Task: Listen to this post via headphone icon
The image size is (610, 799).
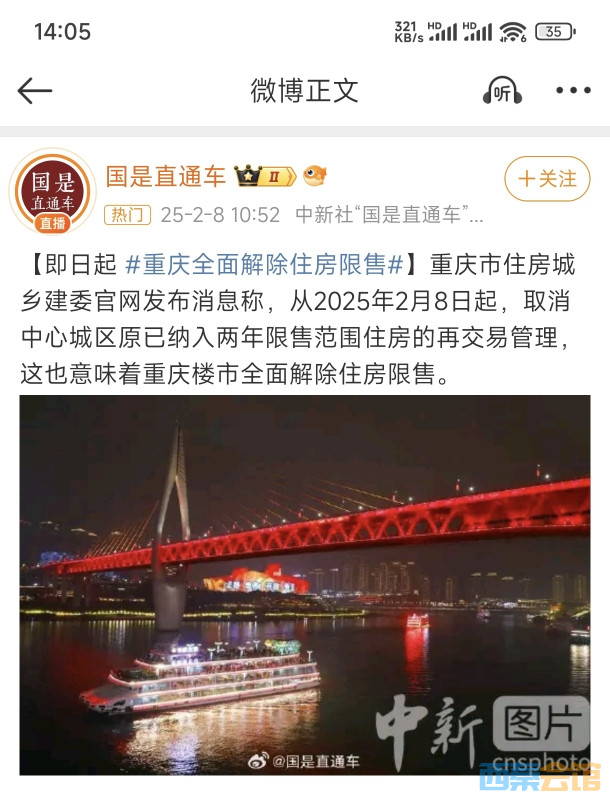Action: (x=502, y=91)
